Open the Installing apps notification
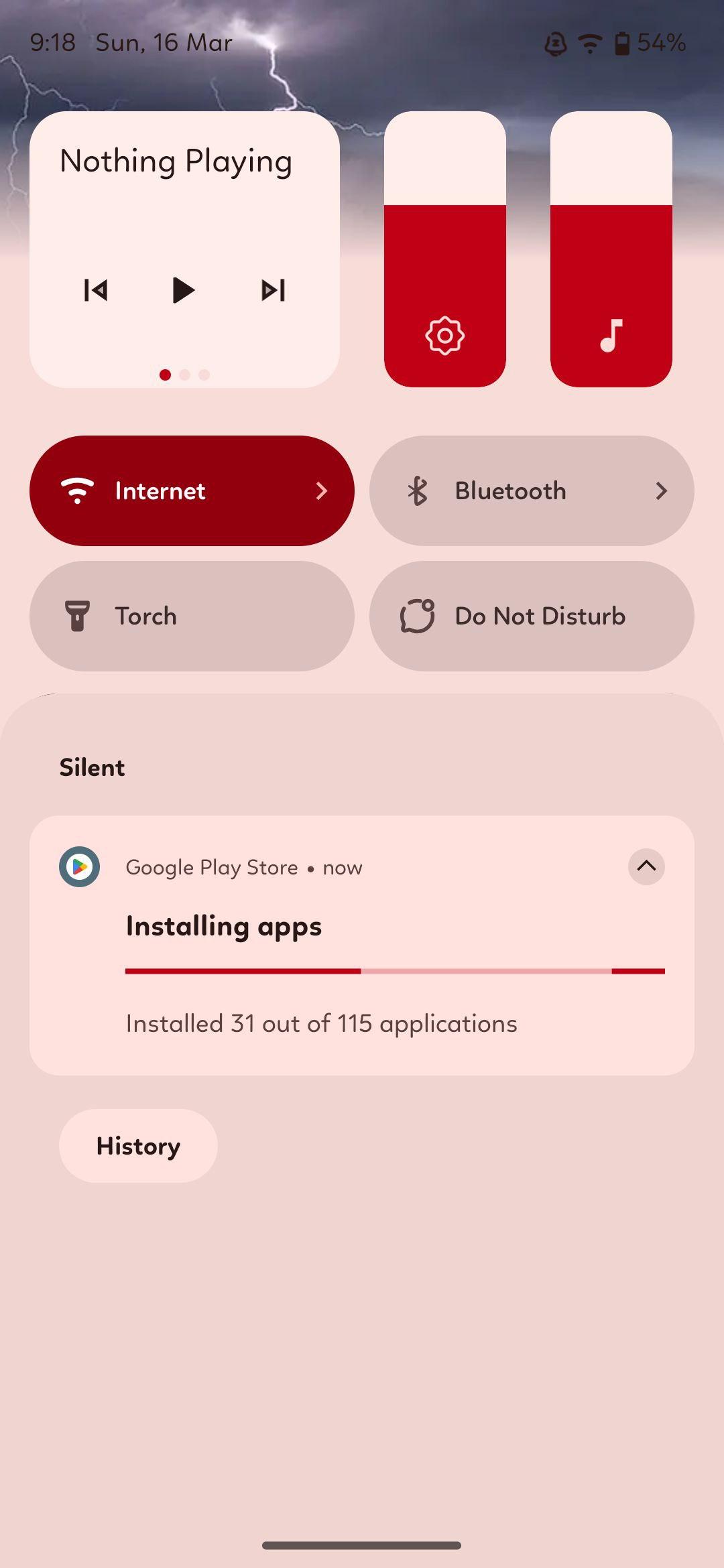 (362, 945)
